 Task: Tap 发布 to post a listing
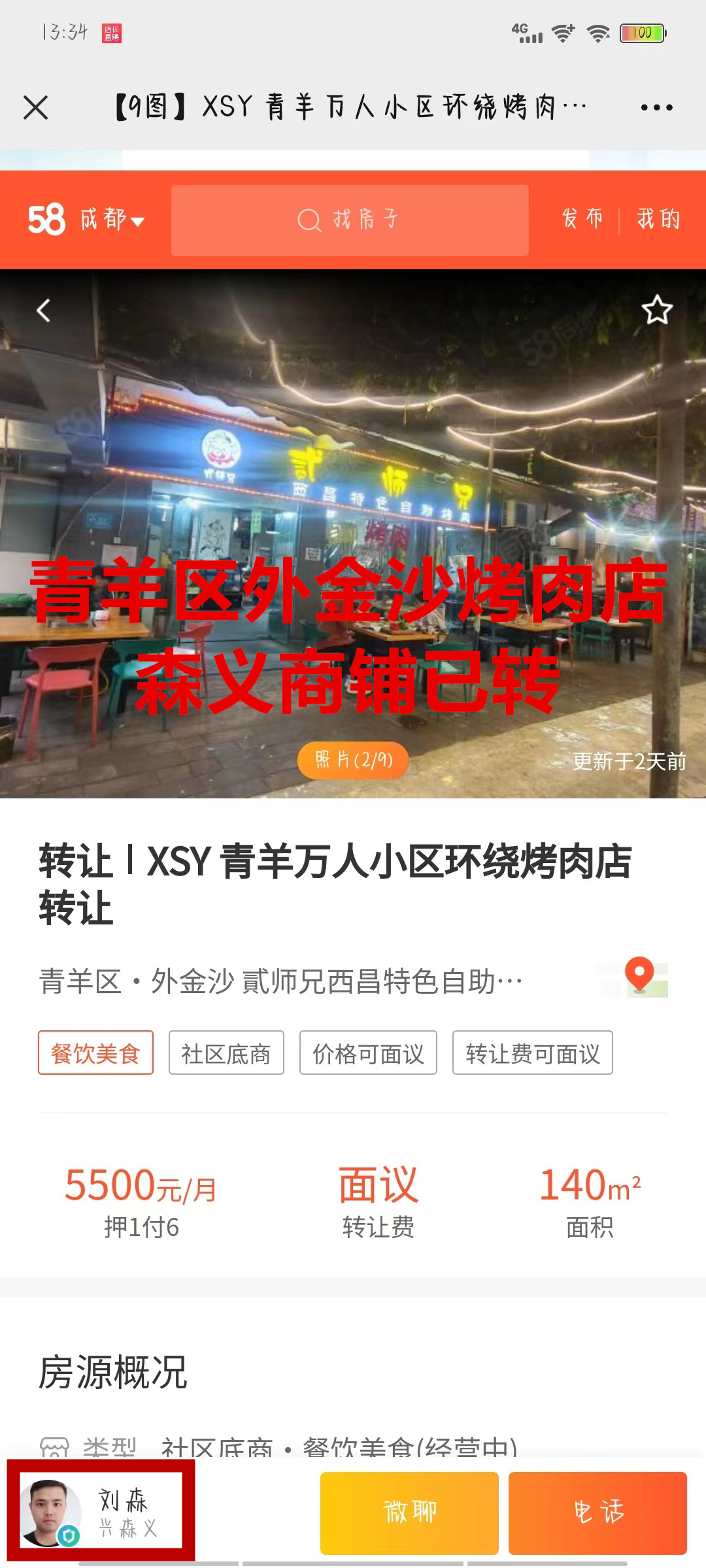pyautogui.click(x=582, y=219)
